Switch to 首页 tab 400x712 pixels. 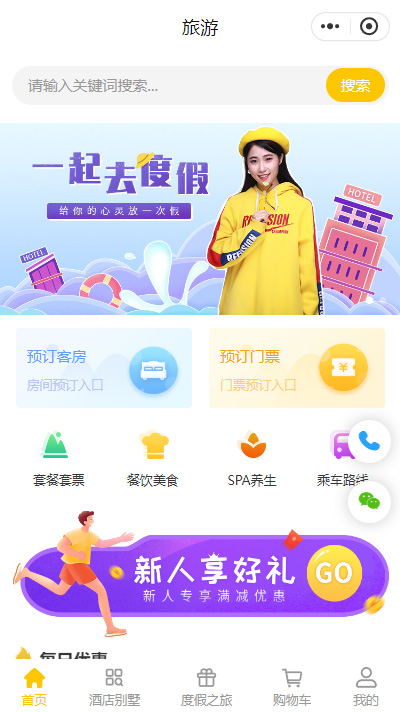(35, 687)
